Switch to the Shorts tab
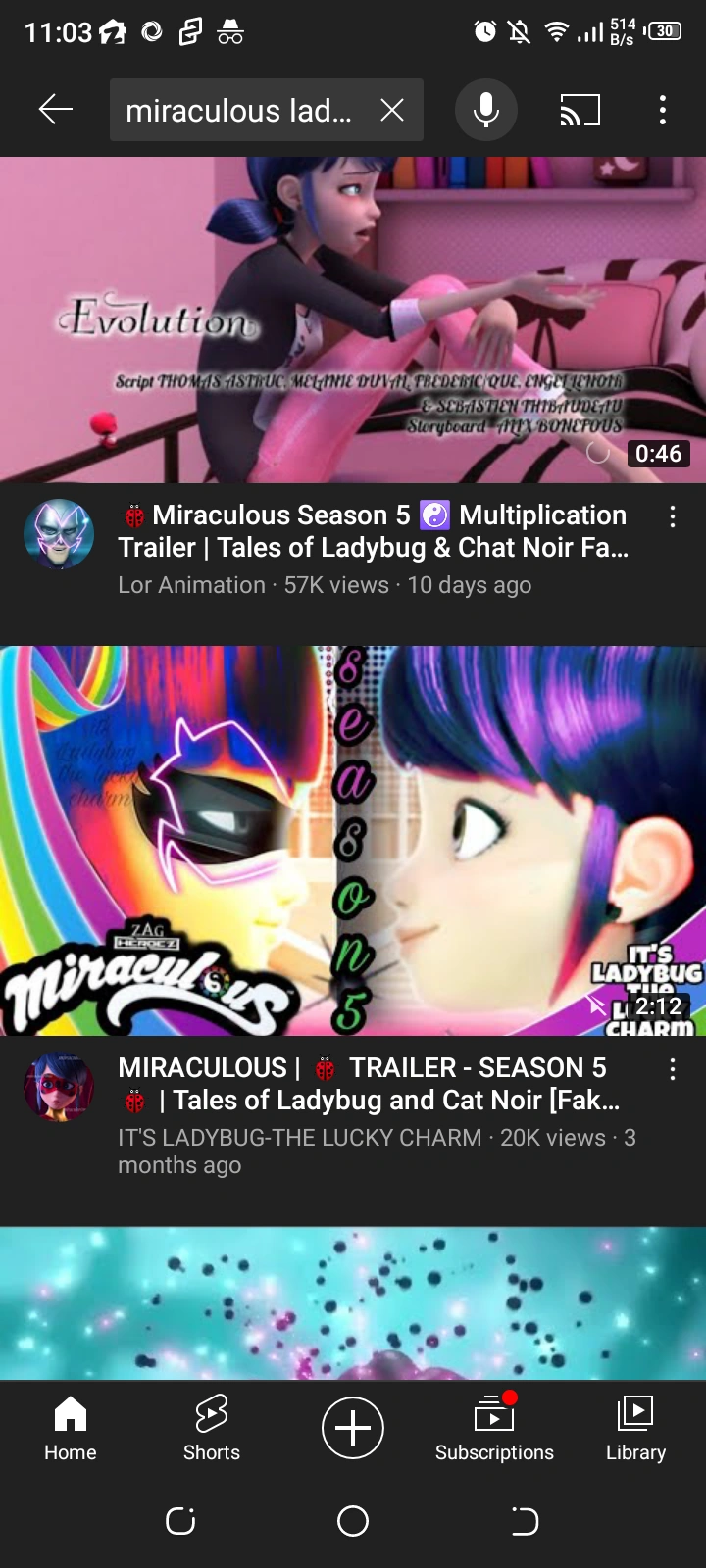The image size is (706, 1568). (212, 1428)
